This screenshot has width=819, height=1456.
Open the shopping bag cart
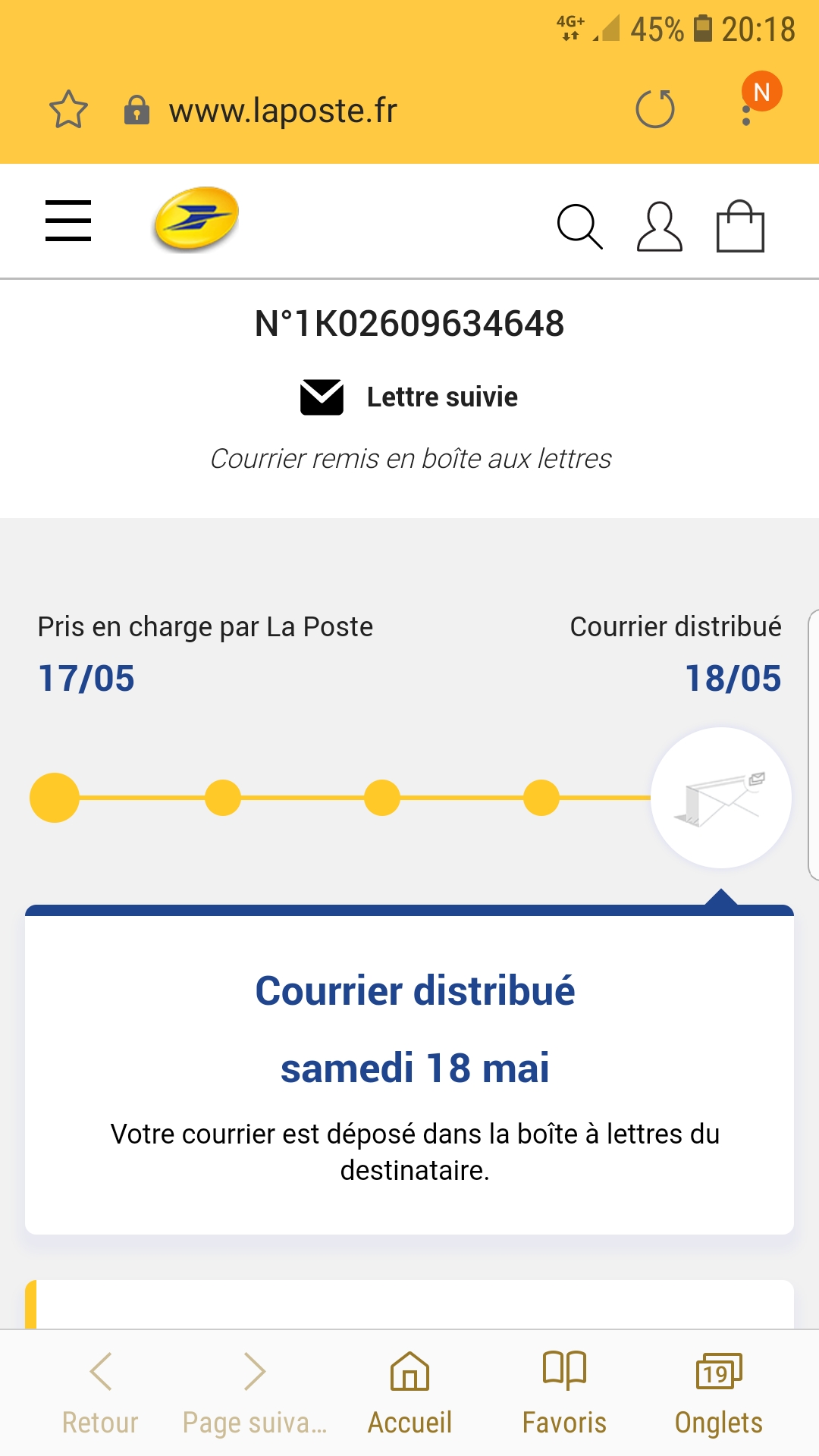click(740, 226)
